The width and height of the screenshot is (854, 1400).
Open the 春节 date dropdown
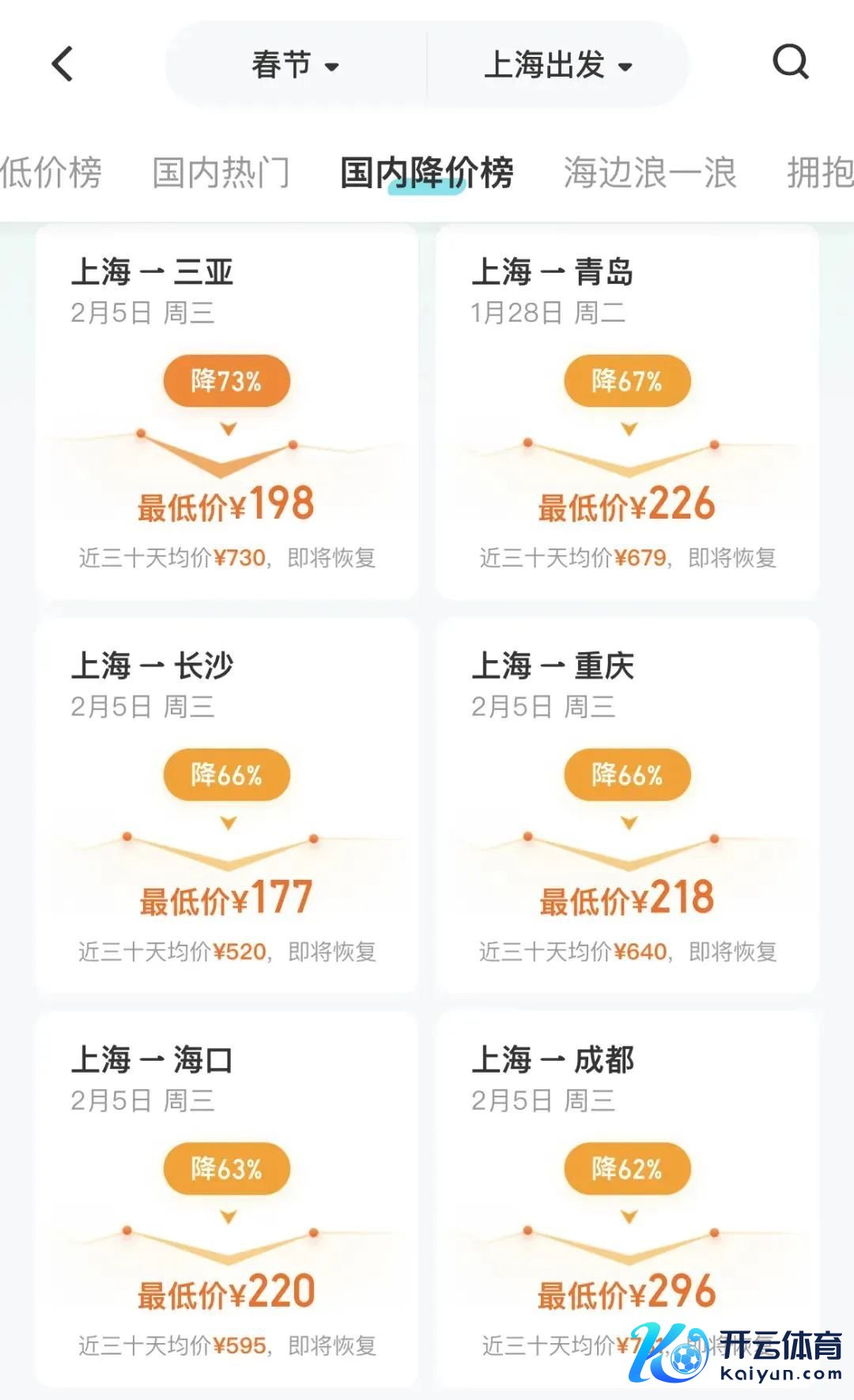click(296, 65)
